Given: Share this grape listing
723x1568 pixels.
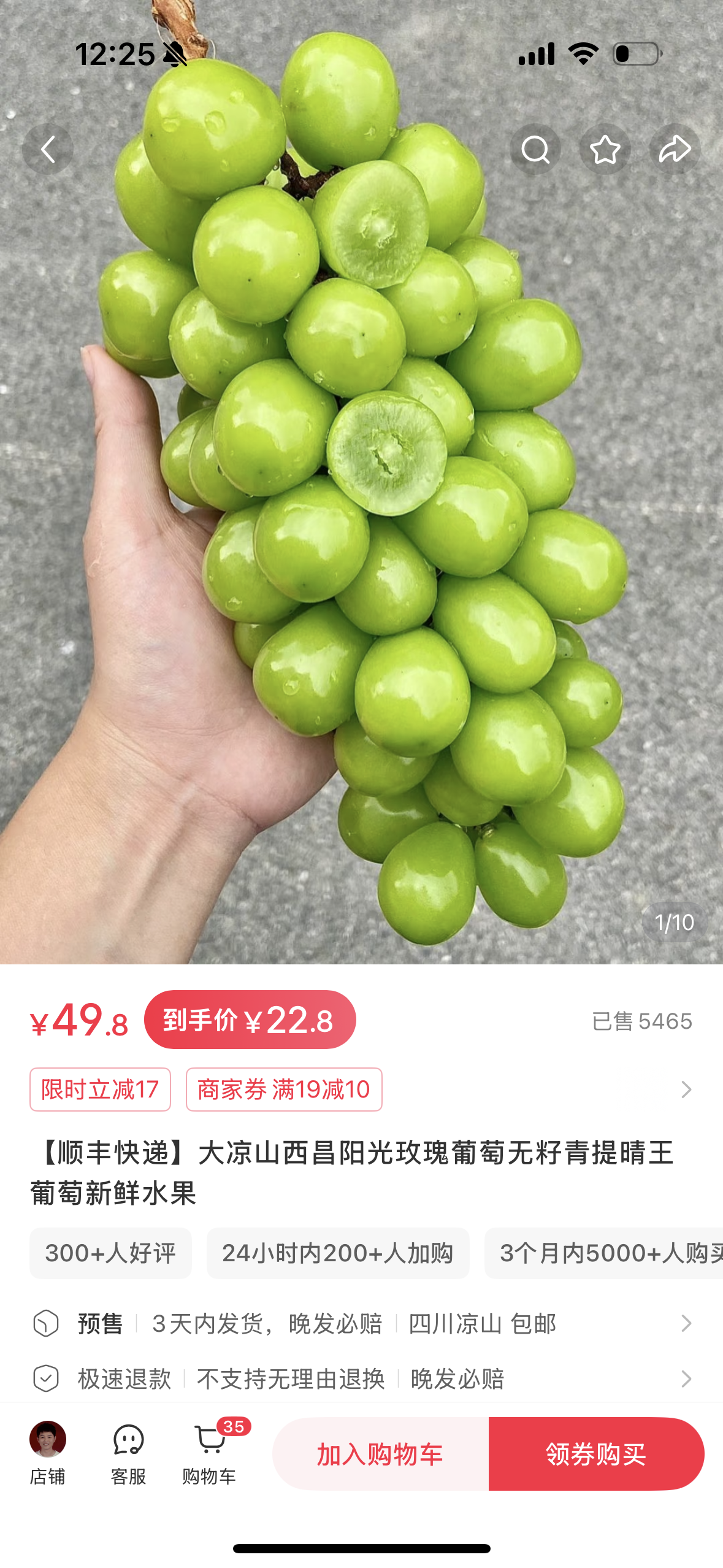Looking at the screenshot, I should [675, 149].
